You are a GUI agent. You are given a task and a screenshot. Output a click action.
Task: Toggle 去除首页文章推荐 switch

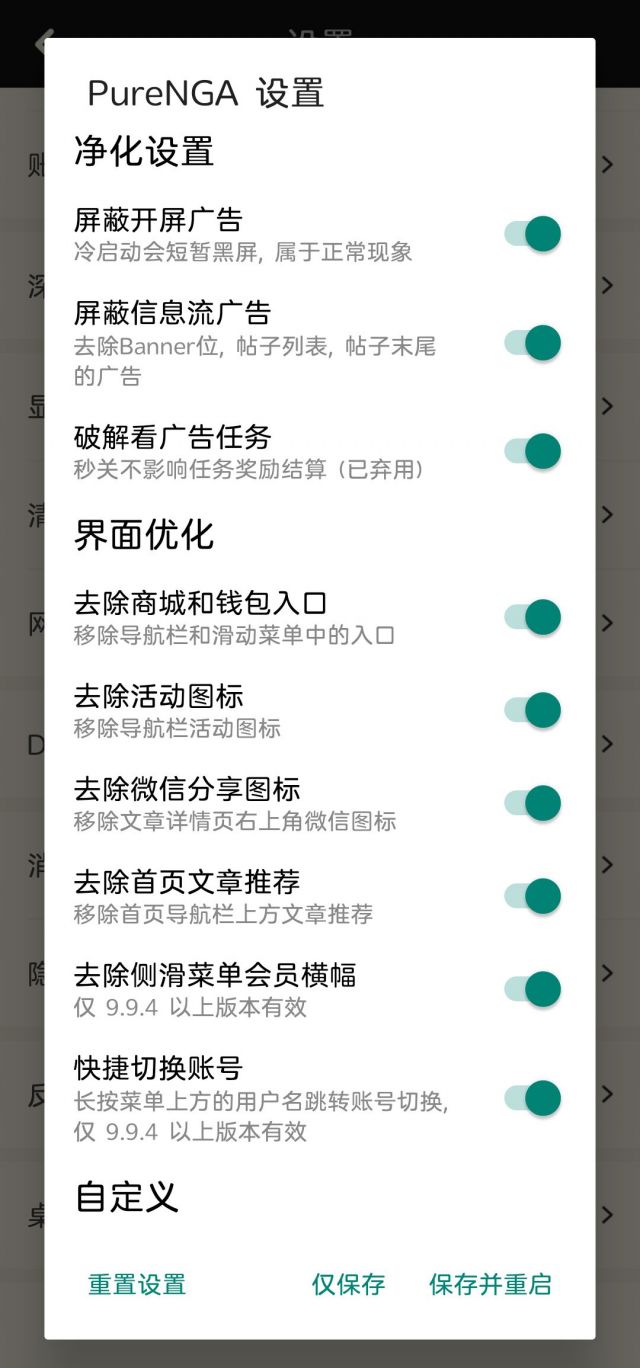[x=532, y=896]
